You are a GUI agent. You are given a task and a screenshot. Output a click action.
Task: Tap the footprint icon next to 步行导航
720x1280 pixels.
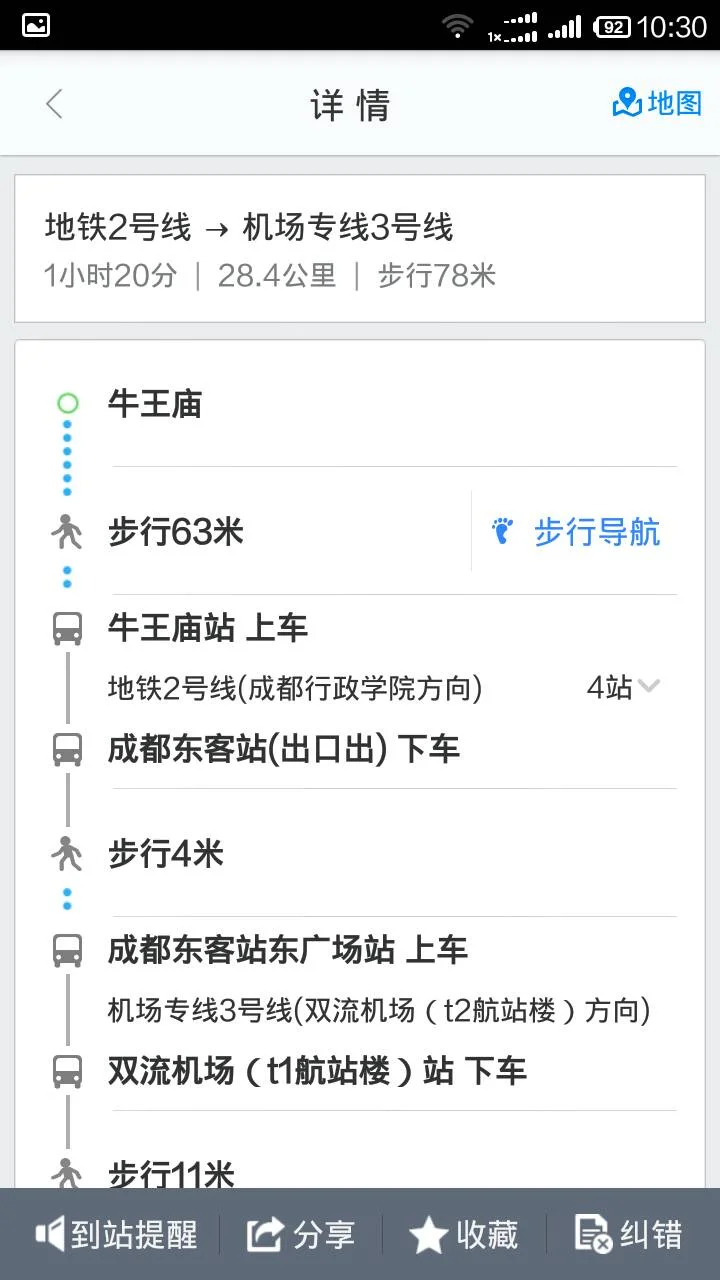pos(502,530)
